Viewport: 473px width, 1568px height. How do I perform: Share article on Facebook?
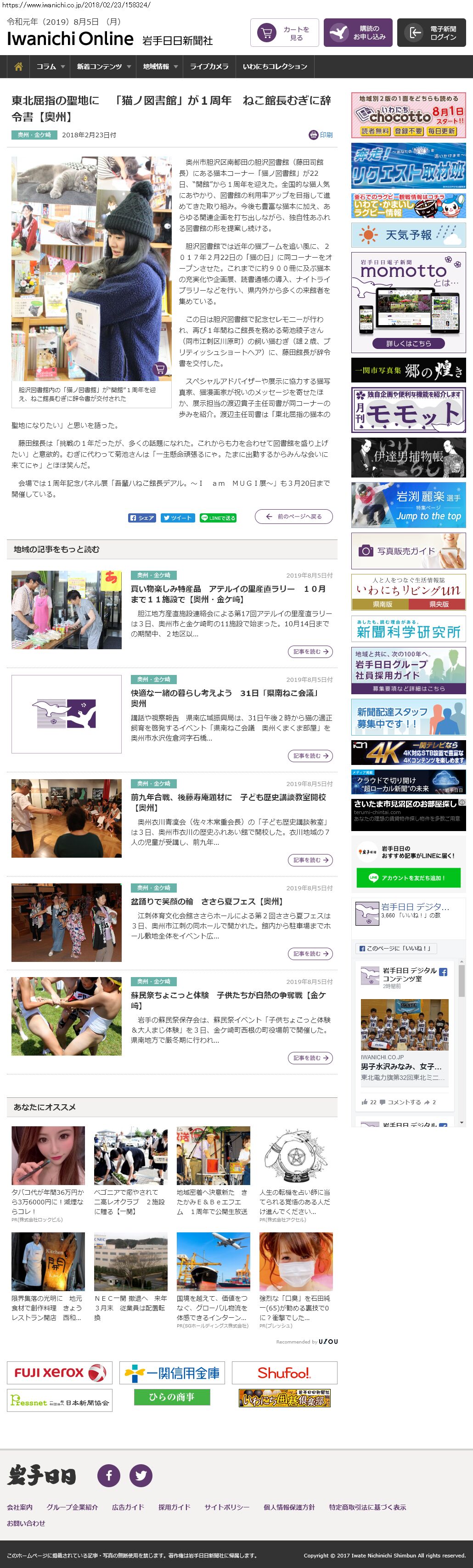pos(142,518)
